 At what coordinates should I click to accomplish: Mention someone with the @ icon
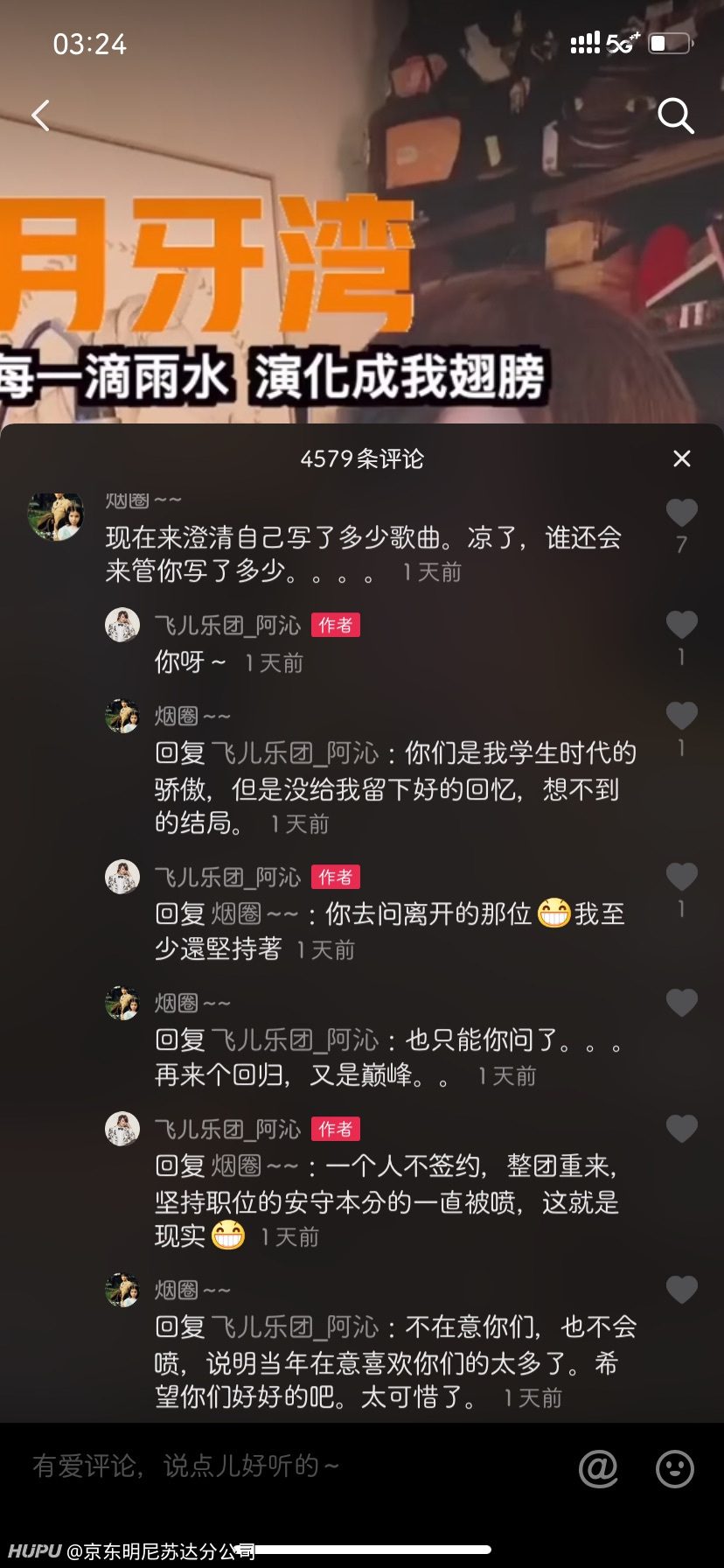[599, 1468]
